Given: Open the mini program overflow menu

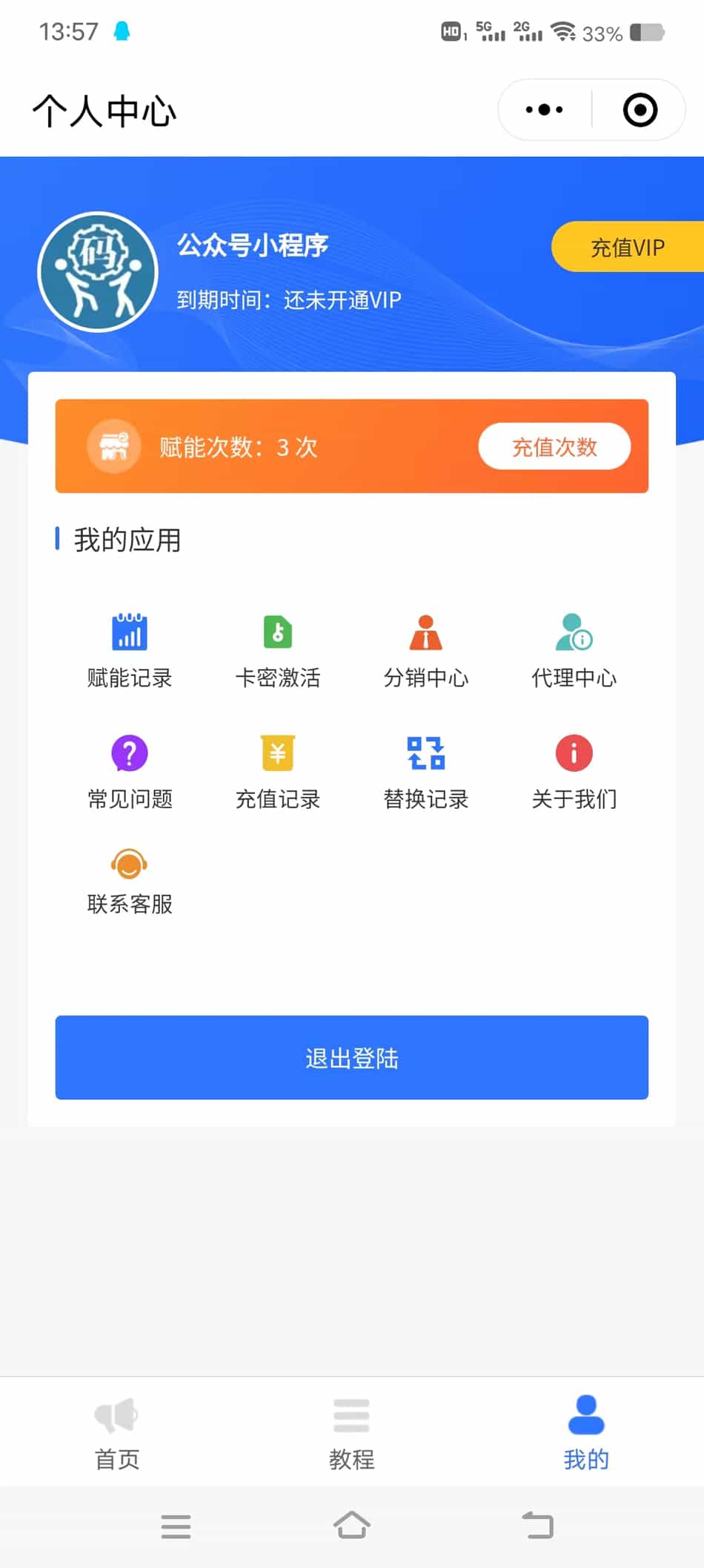Looking at the screenshot, I should coord(544,110).
